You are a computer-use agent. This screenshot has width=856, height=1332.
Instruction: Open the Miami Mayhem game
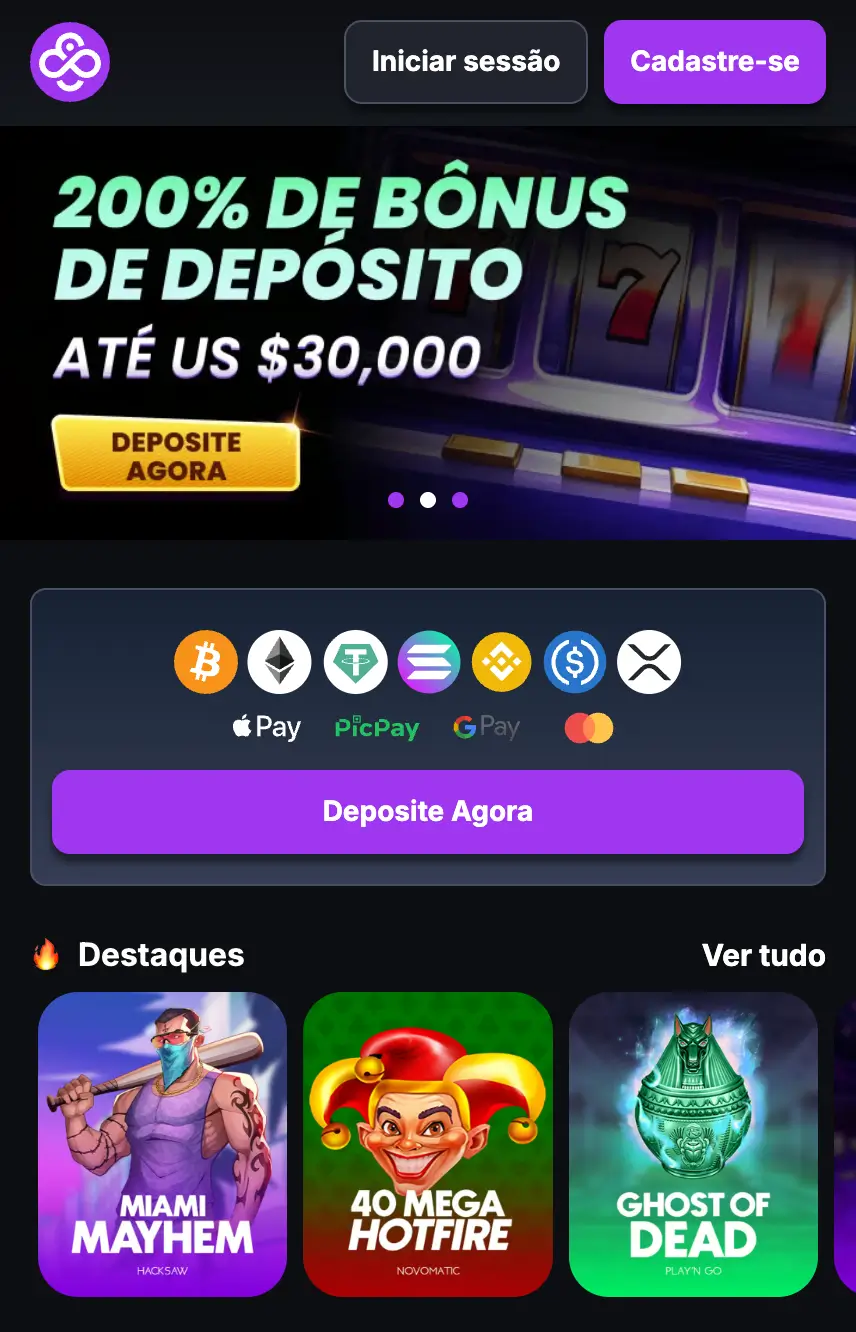pyautogui.click(x=162, y=1145)
